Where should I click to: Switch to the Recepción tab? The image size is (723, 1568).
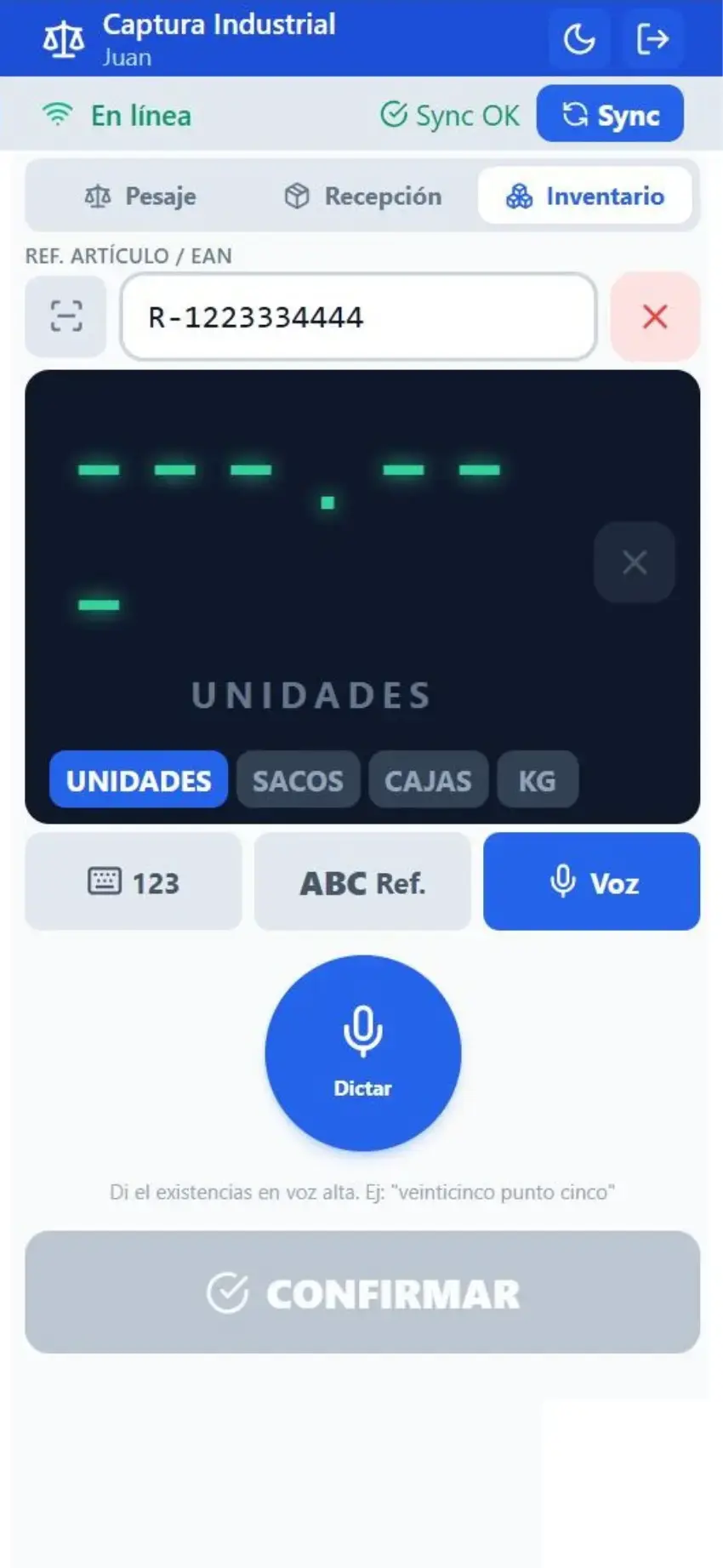coord(363,196)
